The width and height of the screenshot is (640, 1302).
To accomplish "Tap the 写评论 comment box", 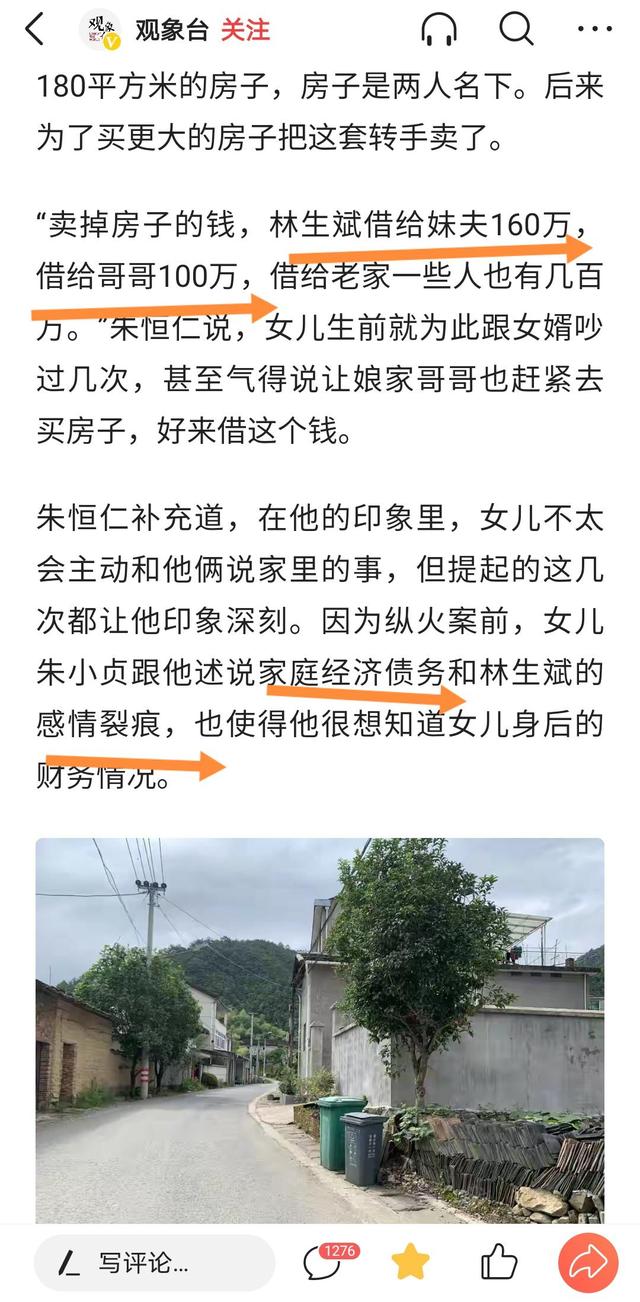I will tap(154, 1263).
